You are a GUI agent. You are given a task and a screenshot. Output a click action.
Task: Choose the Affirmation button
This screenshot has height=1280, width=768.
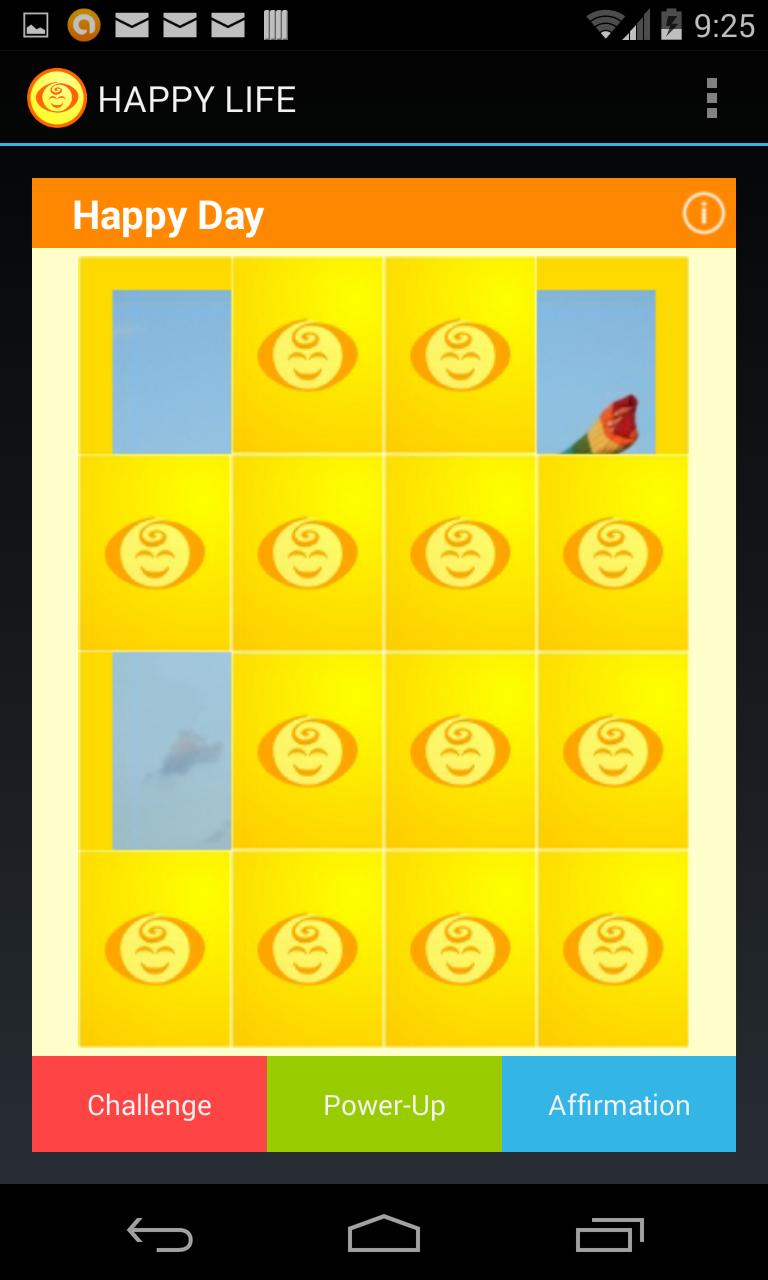point(619,1104)
